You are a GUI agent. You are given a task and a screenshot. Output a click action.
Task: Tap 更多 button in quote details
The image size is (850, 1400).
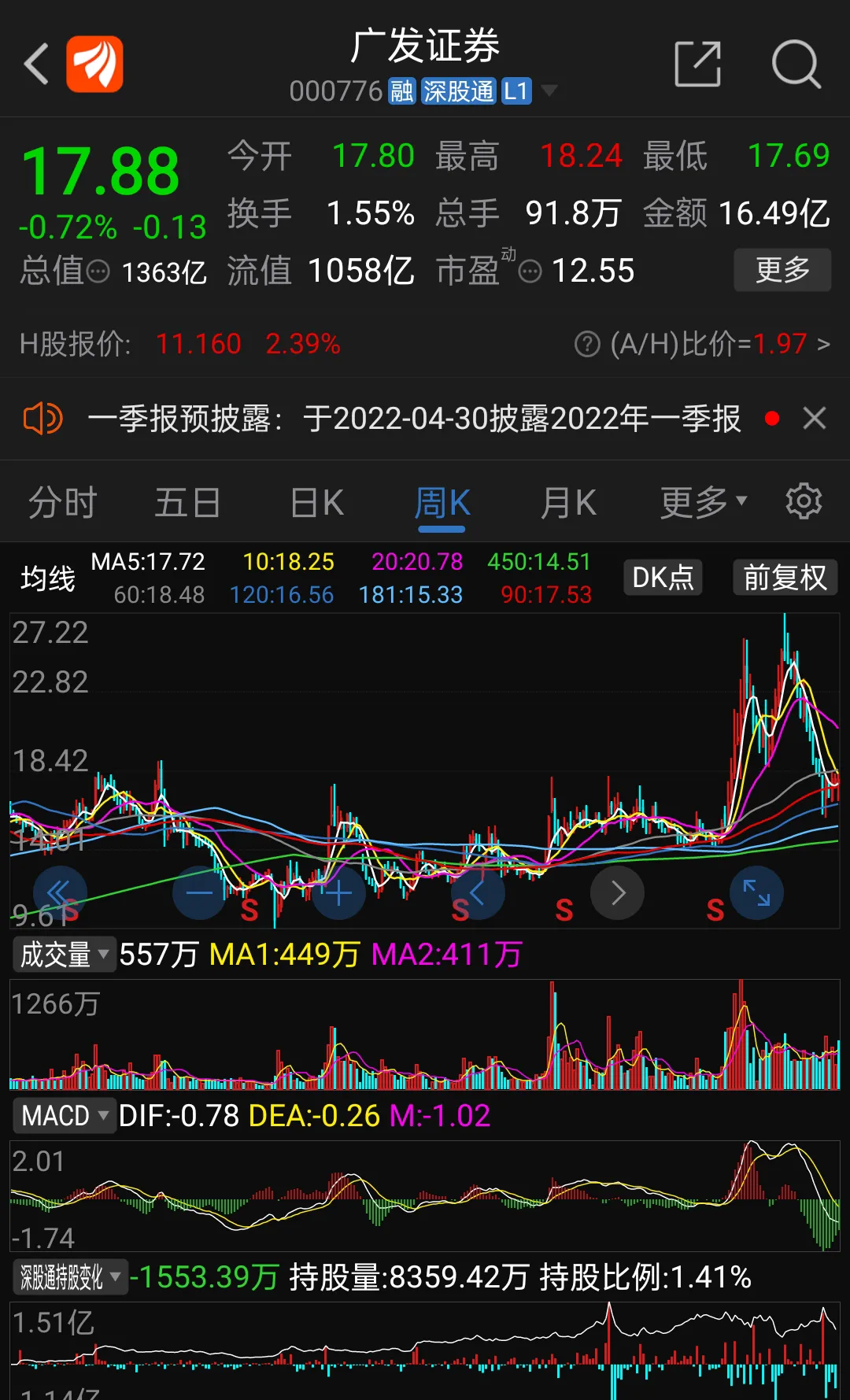(782, 270)
